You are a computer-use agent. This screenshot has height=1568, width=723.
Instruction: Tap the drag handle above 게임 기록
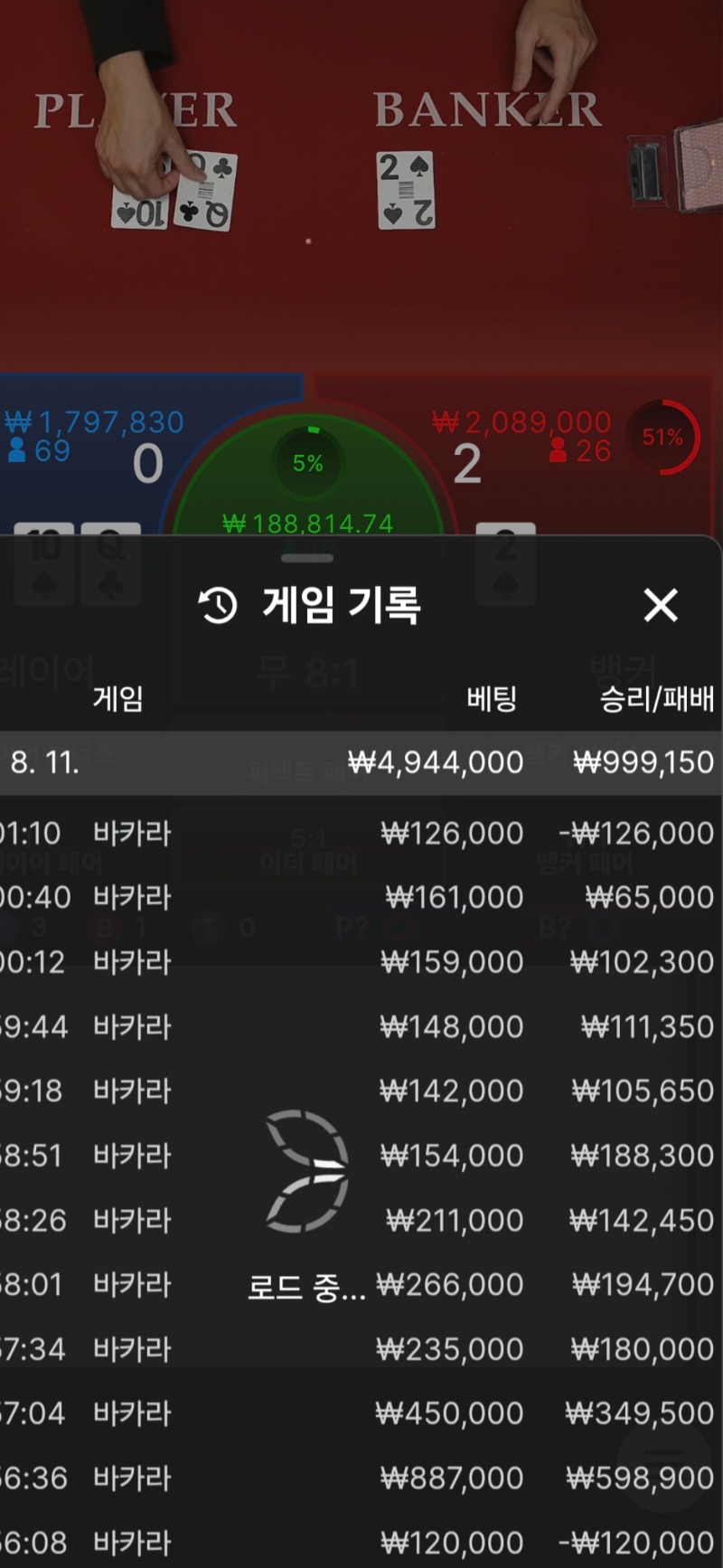(x=307, y=558)
